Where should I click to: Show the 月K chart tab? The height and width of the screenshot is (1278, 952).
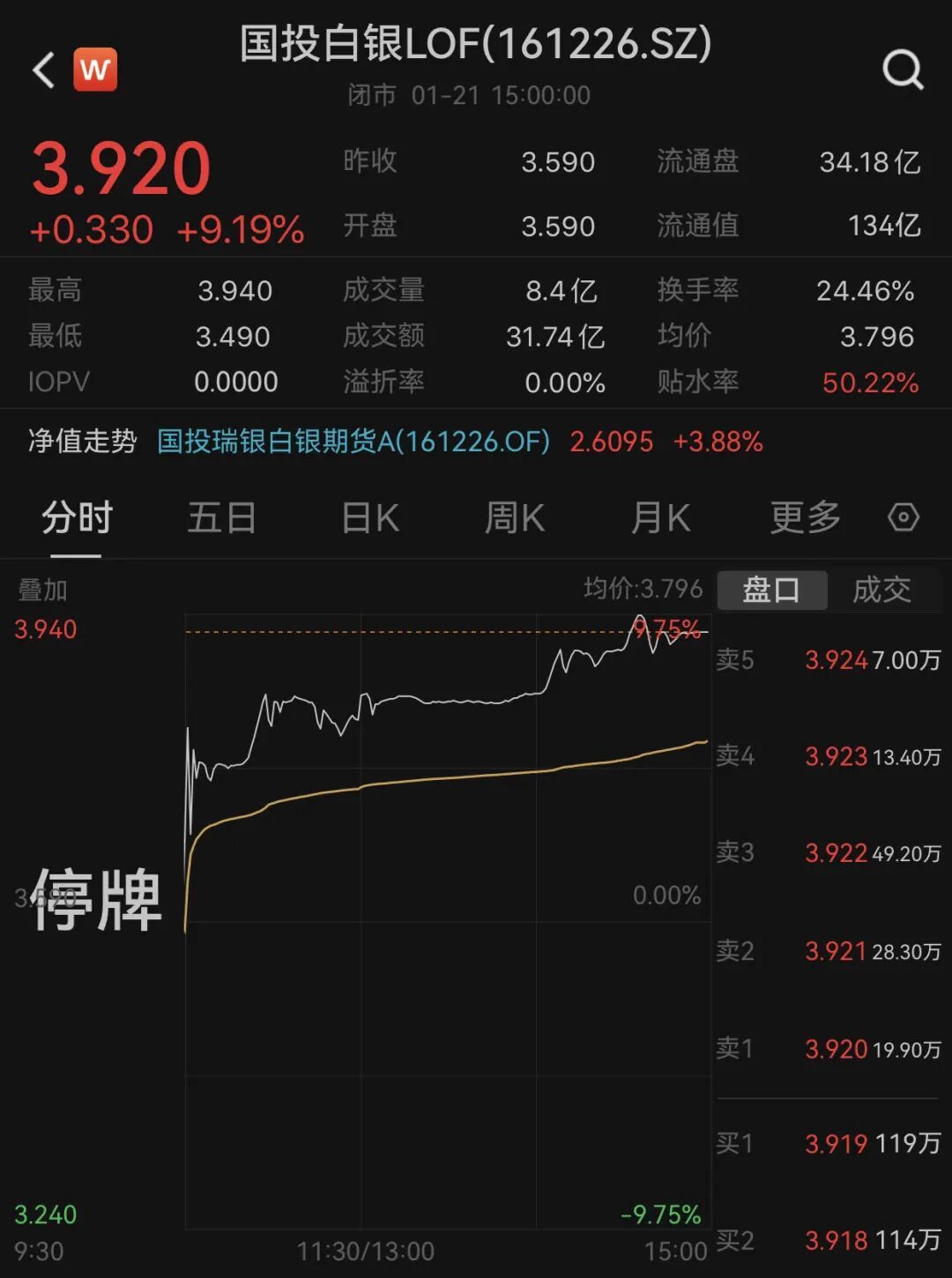pyautogui.click(x=660, y=517)
